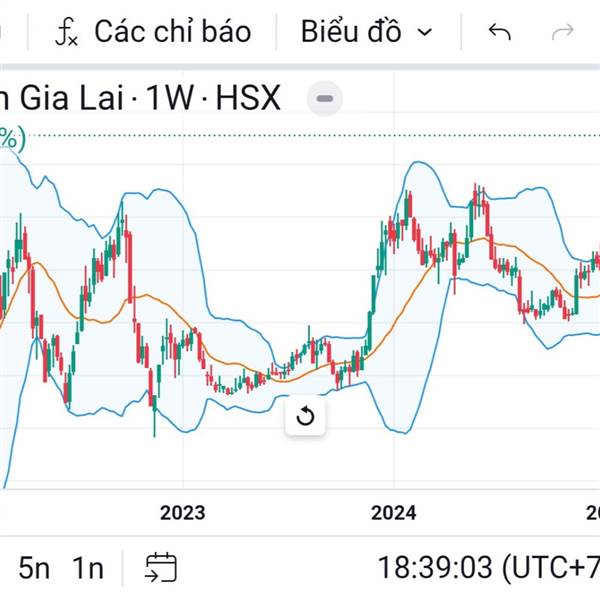
Task: Open the Các chỉ báo indicators menu
Action: pyautogui.click(x=152, y=32)
